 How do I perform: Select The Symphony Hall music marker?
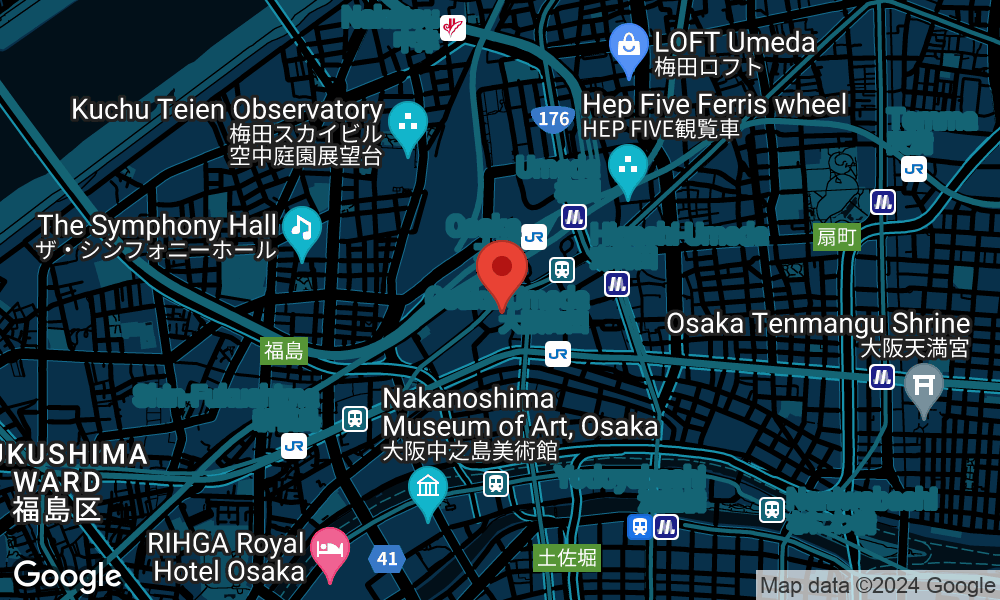point(301,228)
